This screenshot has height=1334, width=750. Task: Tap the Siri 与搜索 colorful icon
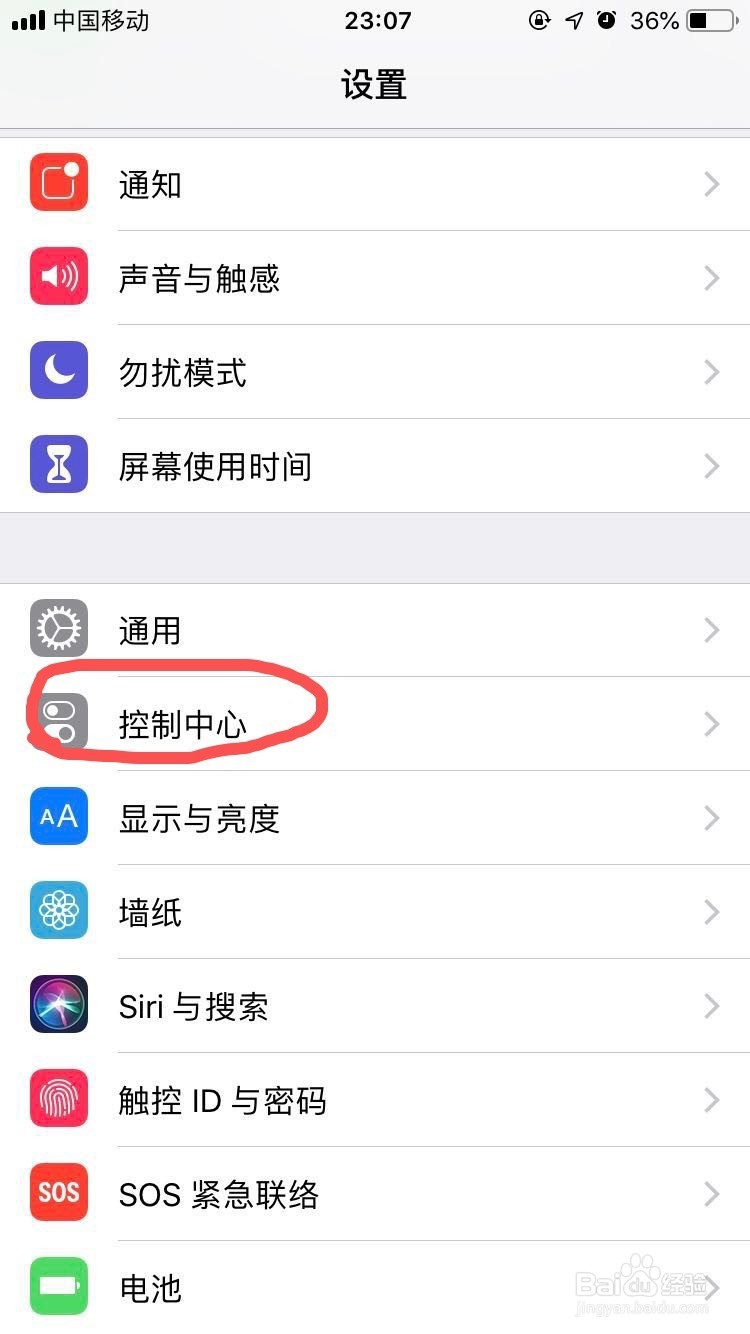tap(58, 1005)
